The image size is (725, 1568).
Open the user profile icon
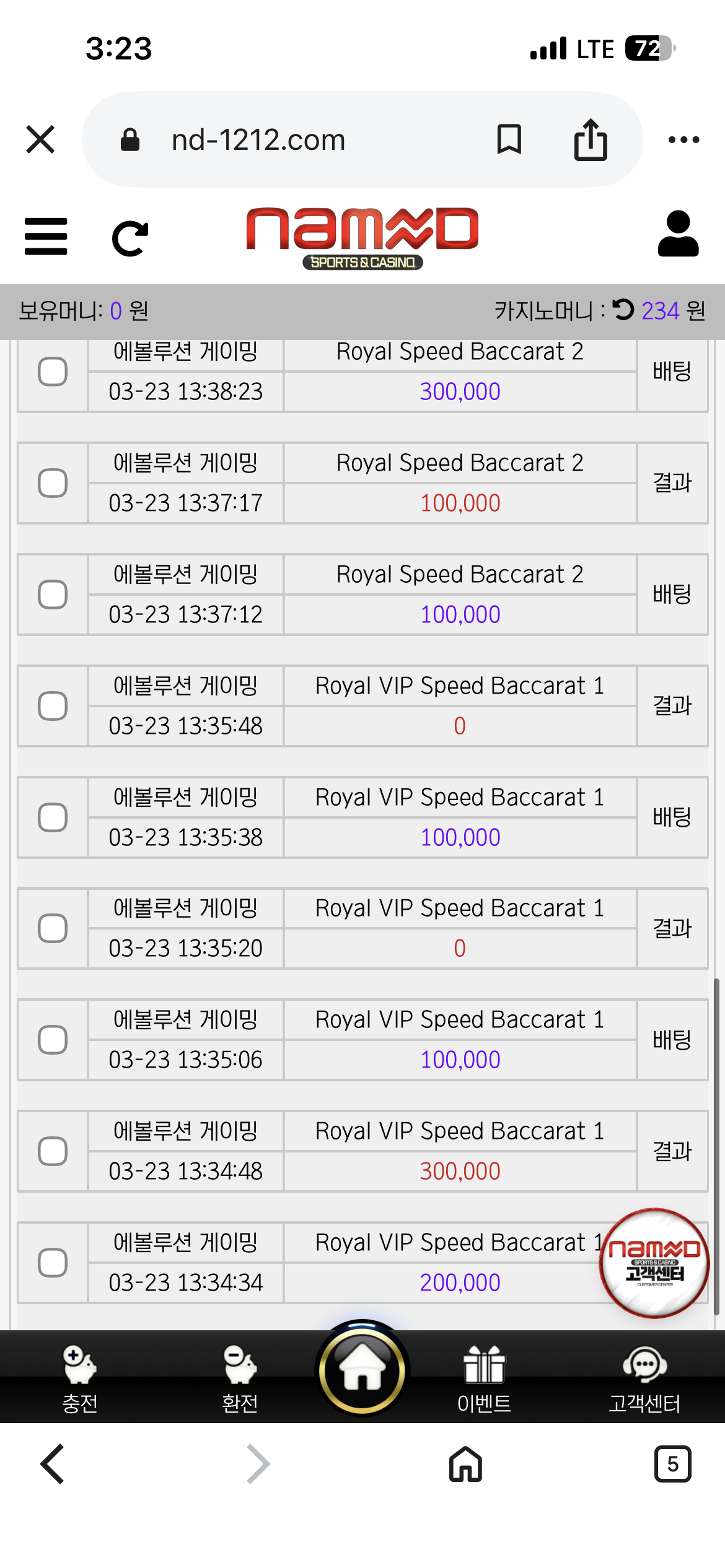tap(679, 233)
